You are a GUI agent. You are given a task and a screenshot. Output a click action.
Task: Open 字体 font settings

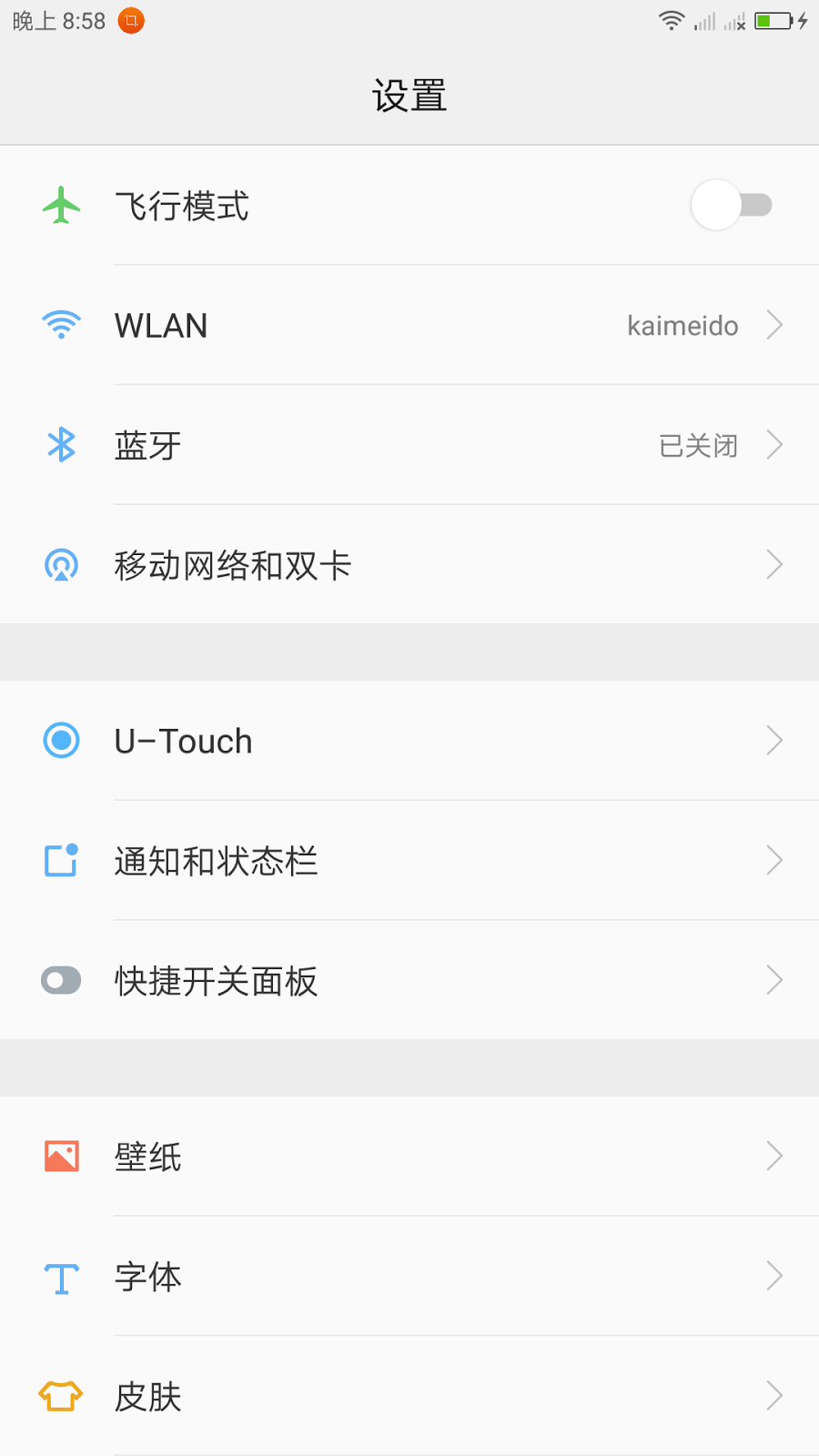pos(409,1277)
